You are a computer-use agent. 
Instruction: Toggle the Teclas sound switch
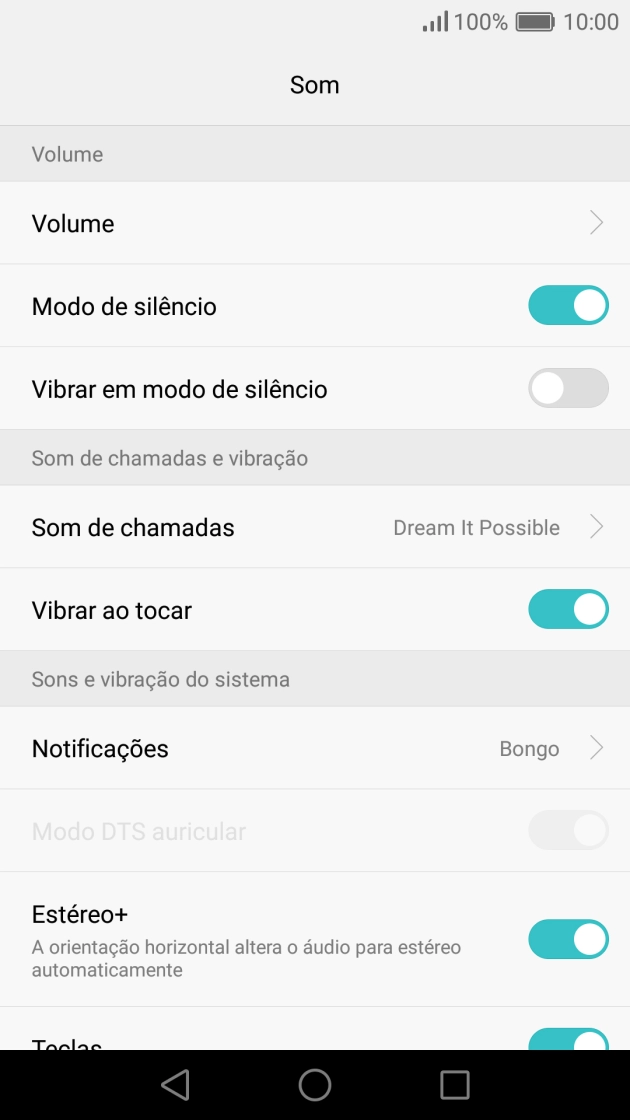pos(568,1040)
